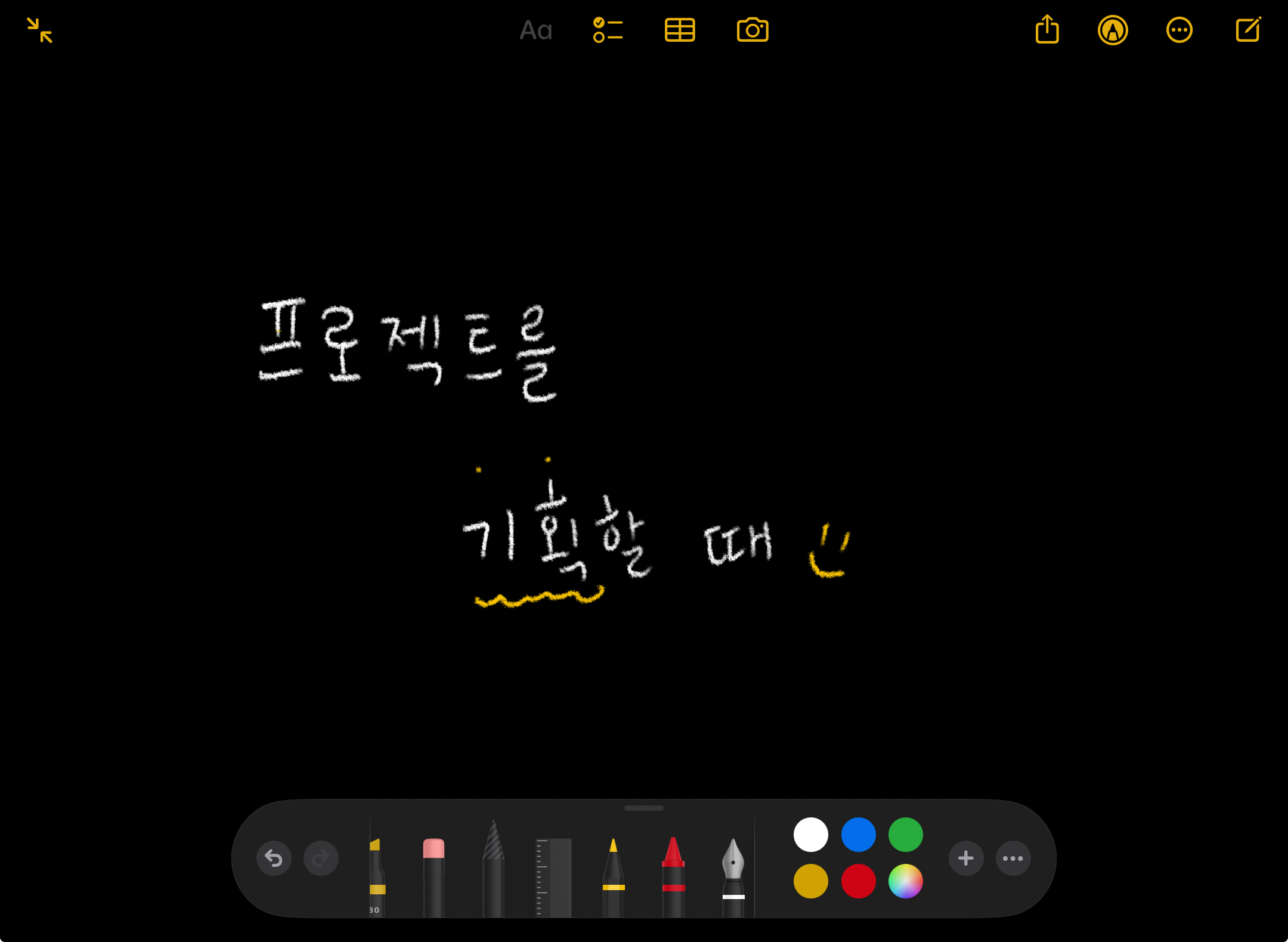Share this note
This screenshot has width=1288, height=942.
1047,30
